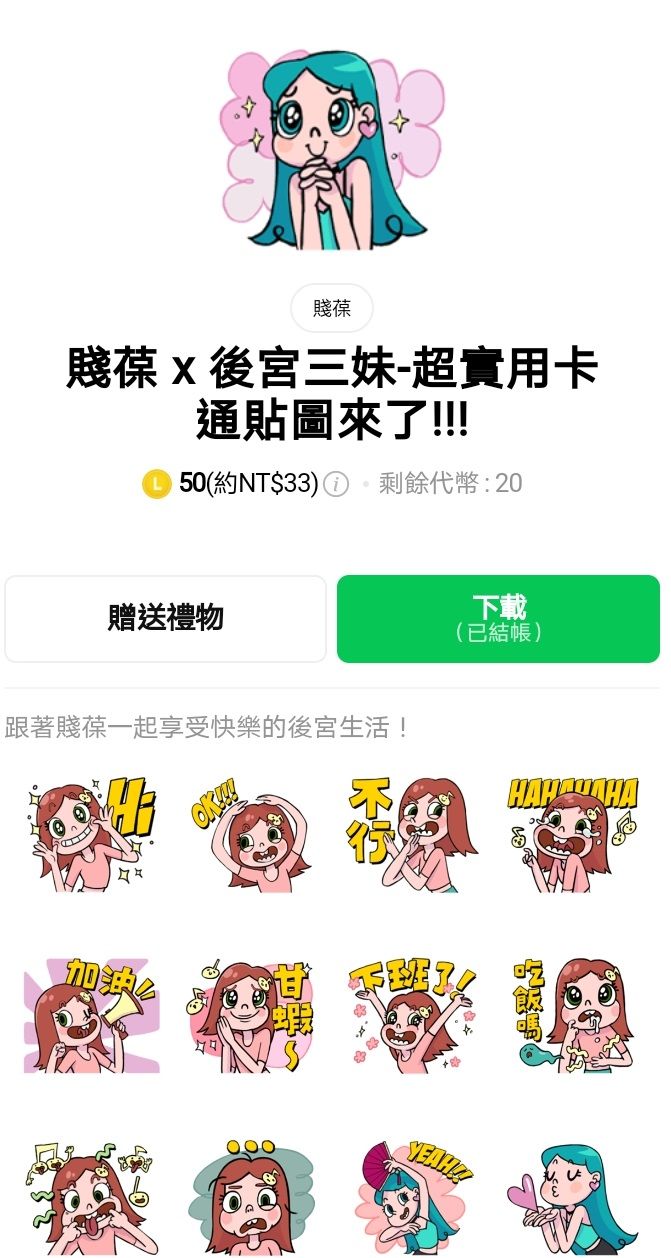Preview the Hi sticker

[89, 833]
